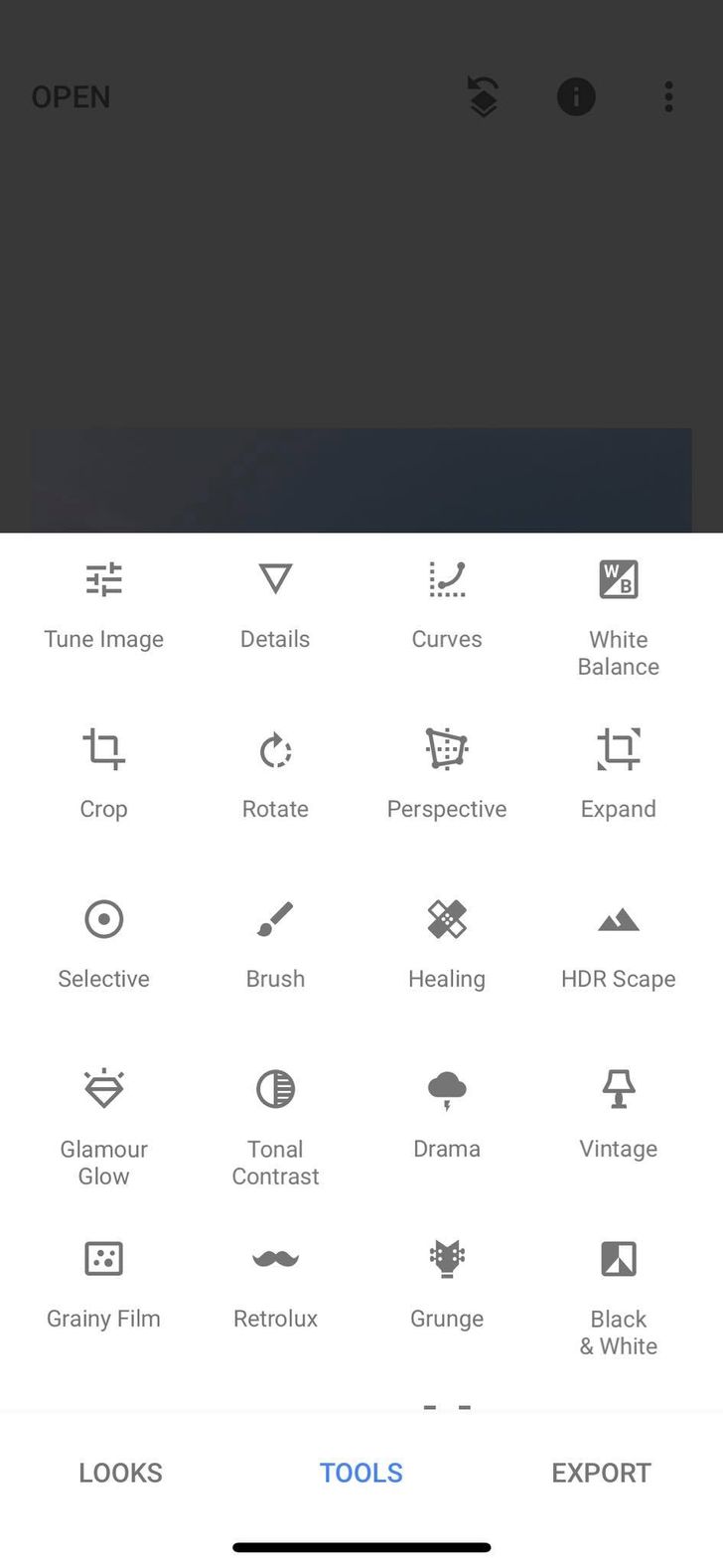
Task: Switch to the Looks tab
Action: pos(120,1473)
